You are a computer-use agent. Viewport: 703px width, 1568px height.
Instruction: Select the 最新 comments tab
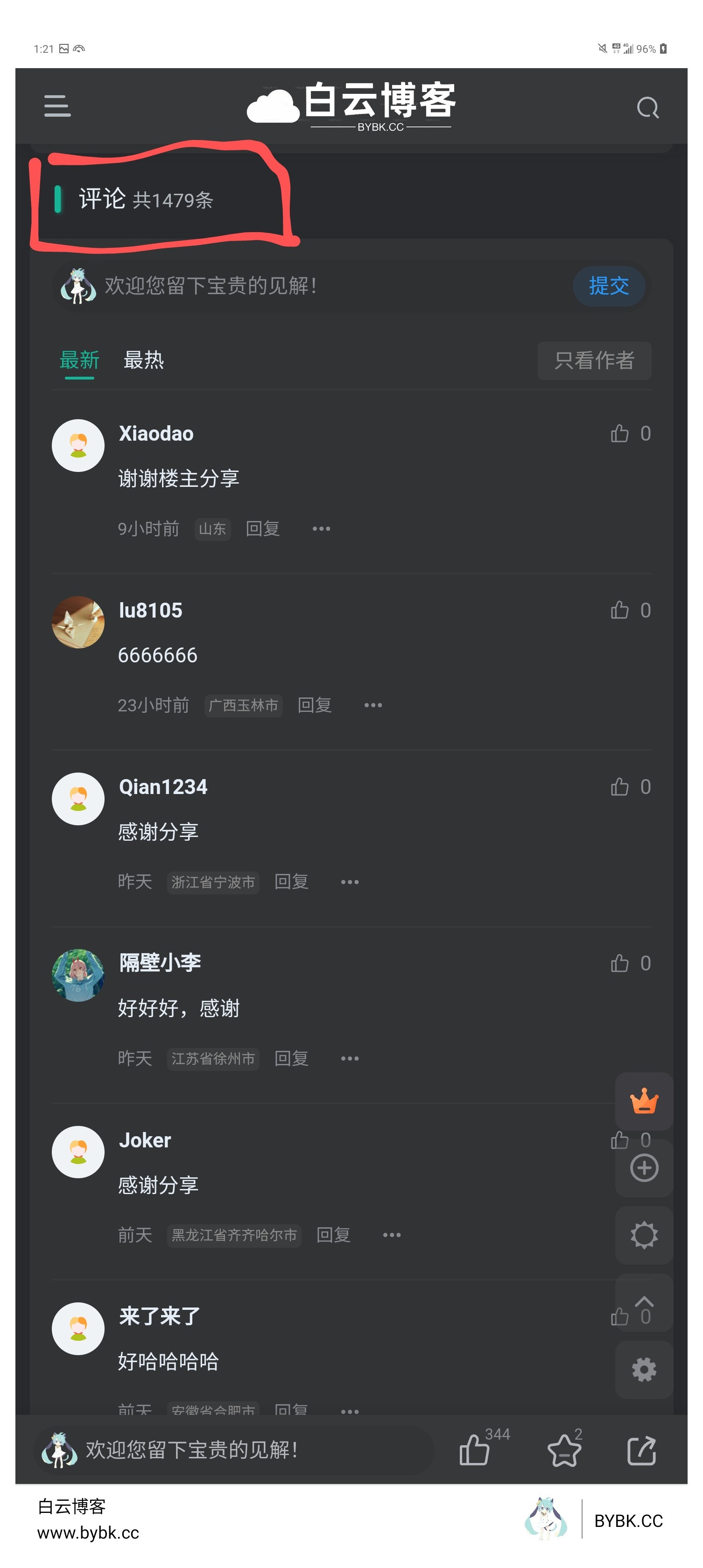[80, 360]
